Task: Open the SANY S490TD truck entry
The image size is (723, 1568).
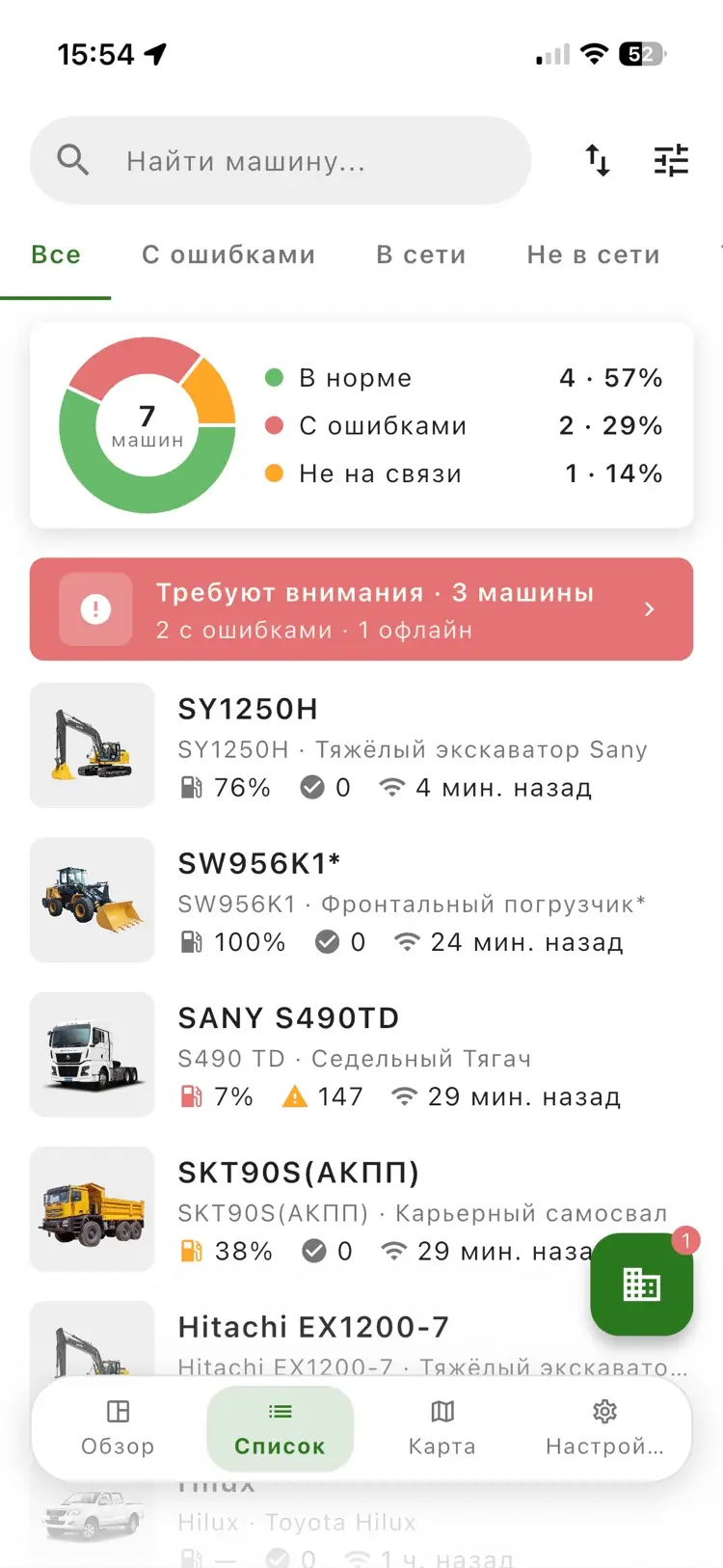Action: point(361,1054)
